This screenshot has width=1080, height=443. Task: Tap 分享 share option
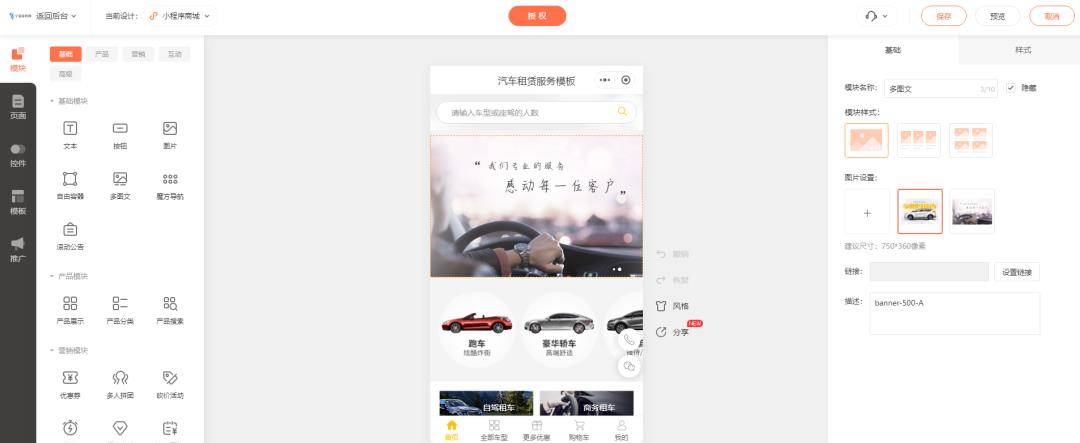coord(673,332)
